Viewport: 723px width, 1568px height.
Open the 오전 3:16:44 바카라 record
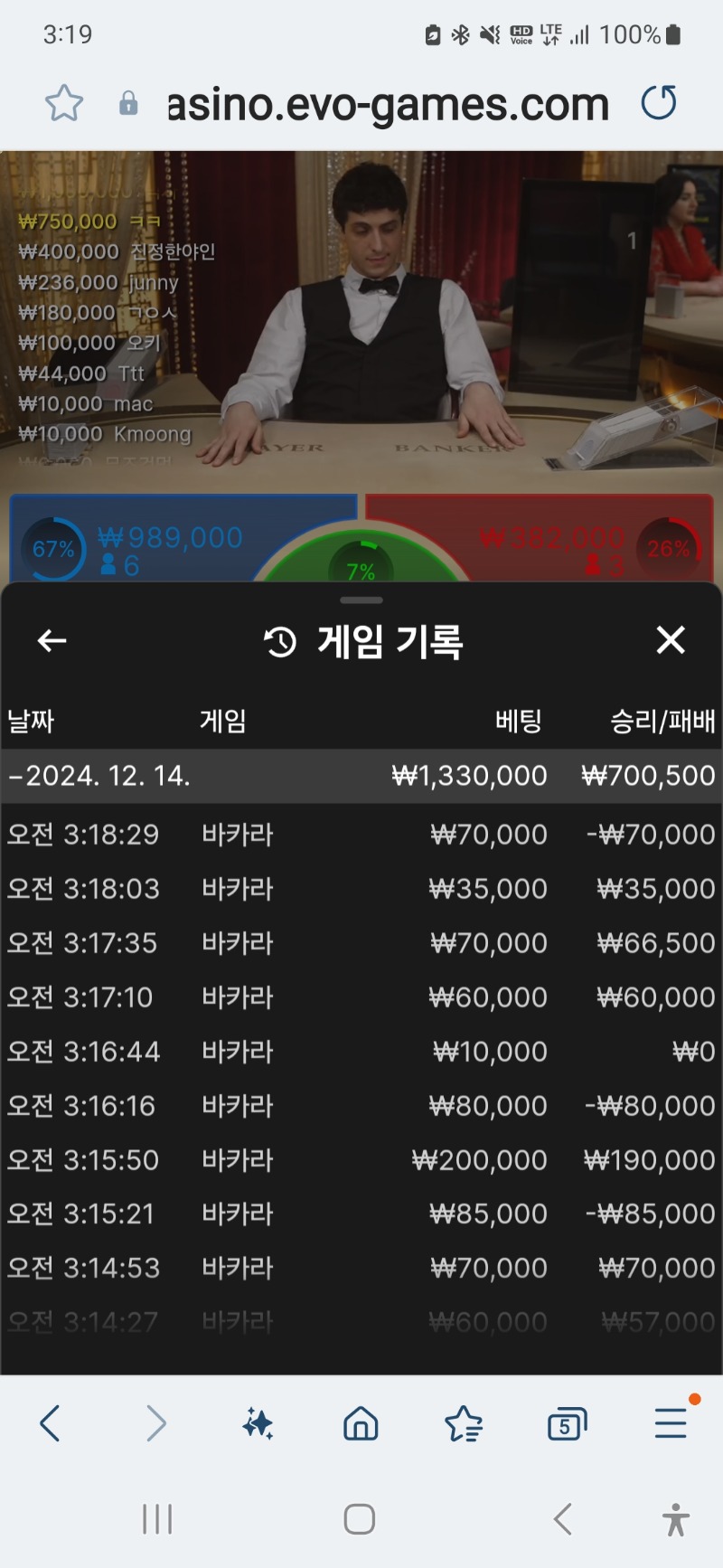[x=361, y=1051]
